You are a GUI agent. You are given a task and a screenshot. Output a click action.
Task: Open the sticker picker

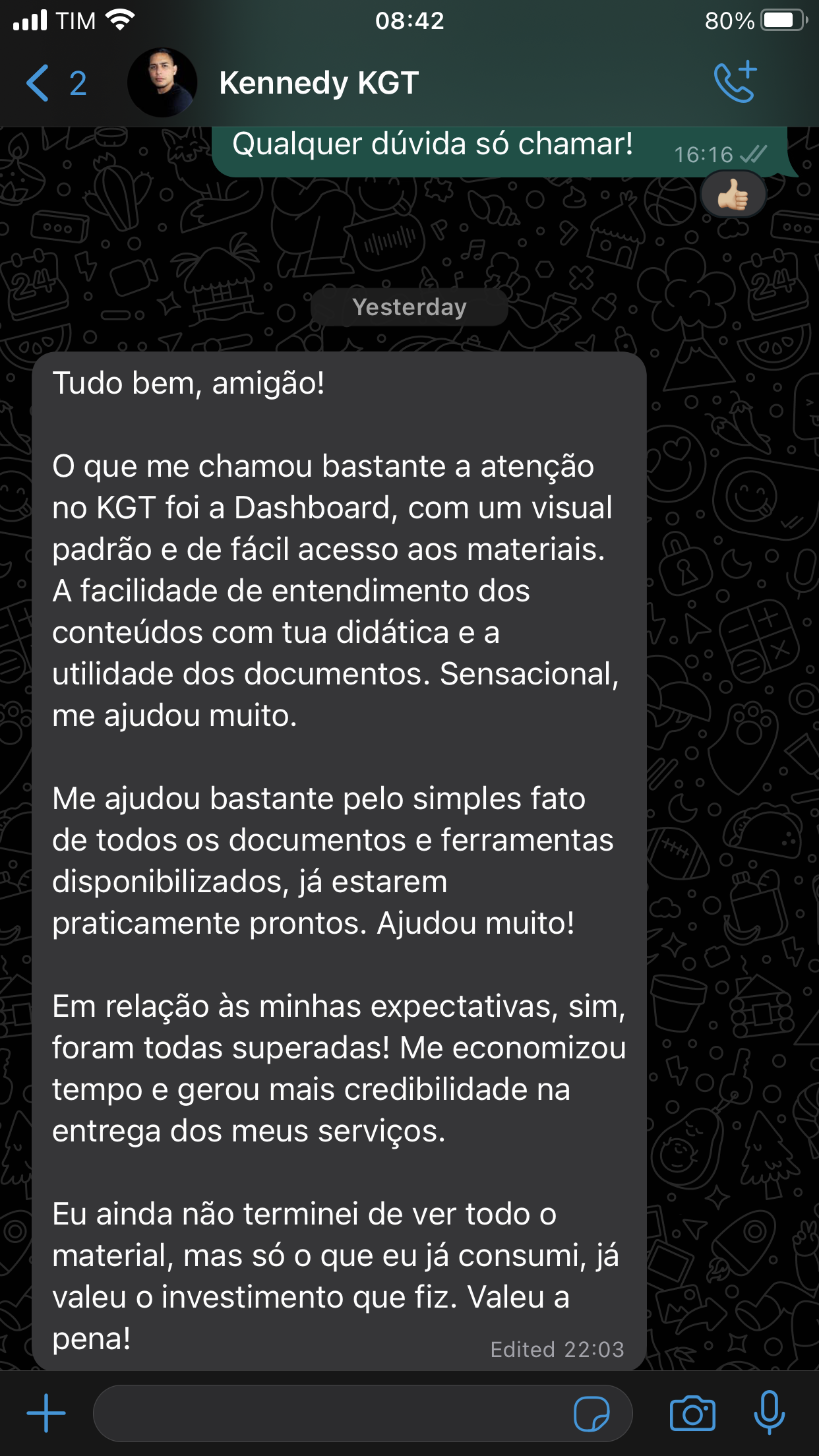[591, 1413]
